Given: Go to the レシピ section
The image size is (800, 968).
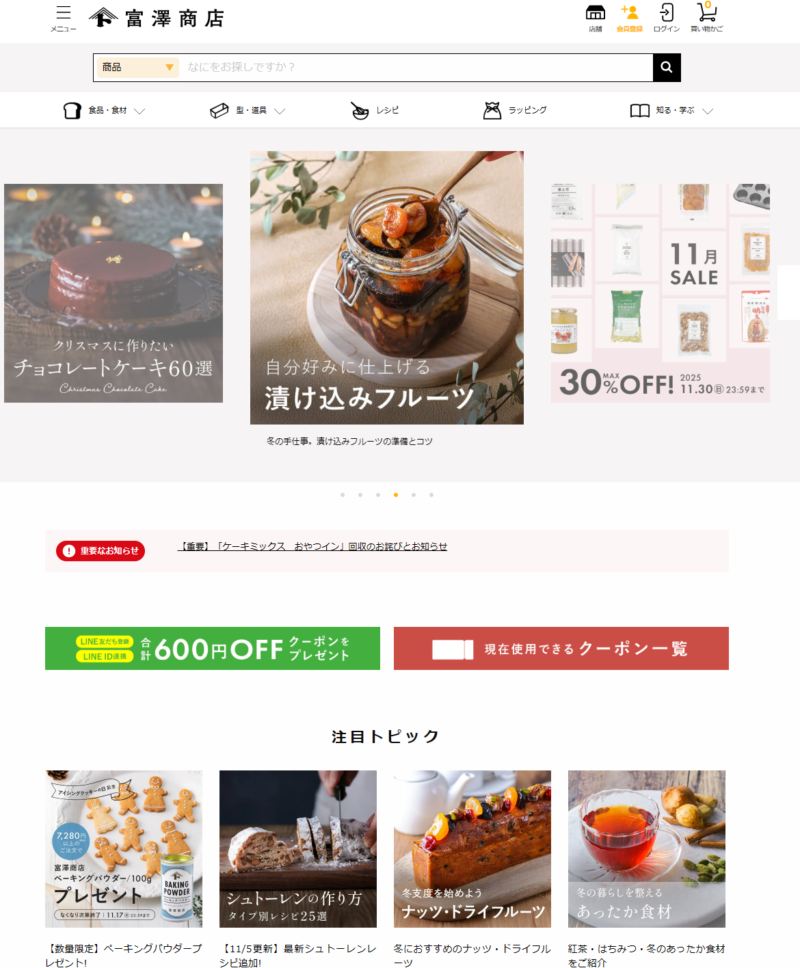Looking at the screenshot, I should [x=375, y=110].
